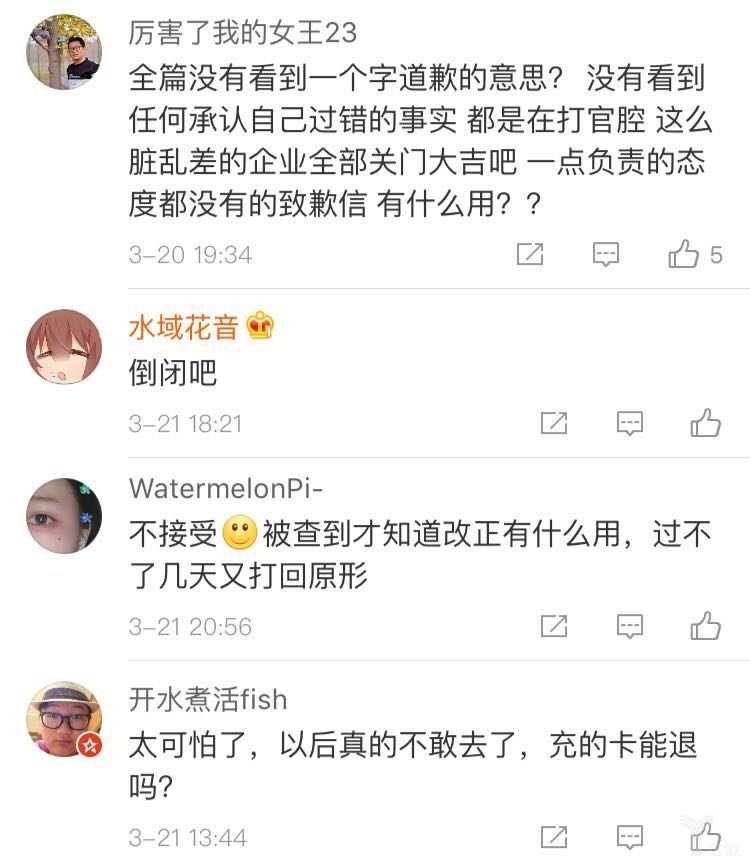The height and width of the screenshot is (866, 750).
Task: Repost 开水煮活fish's comment
Action: click(x=554, y=836)
